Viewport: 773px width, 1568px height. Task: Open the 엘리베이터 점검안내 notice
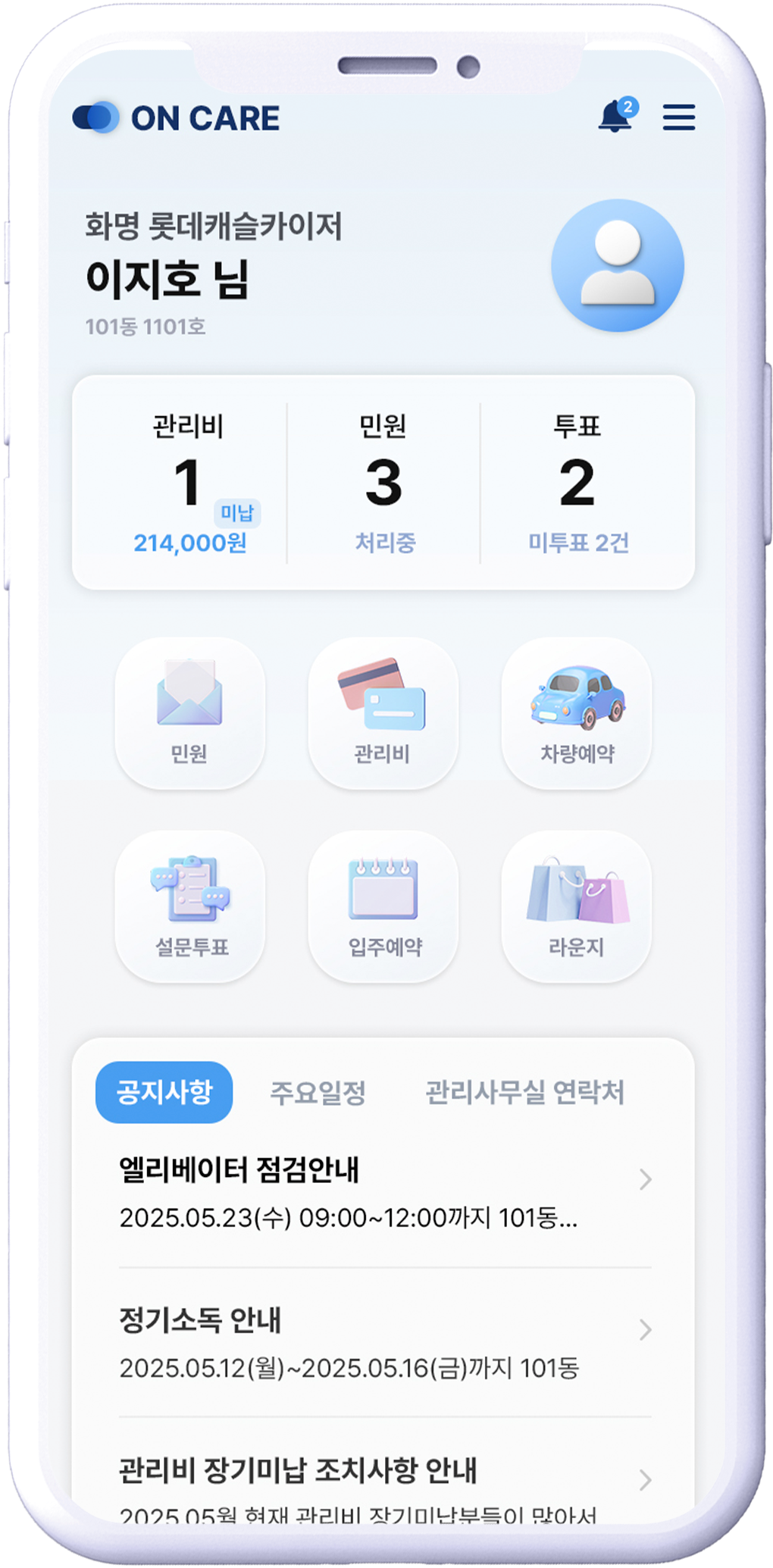[x=384, y=1194]
